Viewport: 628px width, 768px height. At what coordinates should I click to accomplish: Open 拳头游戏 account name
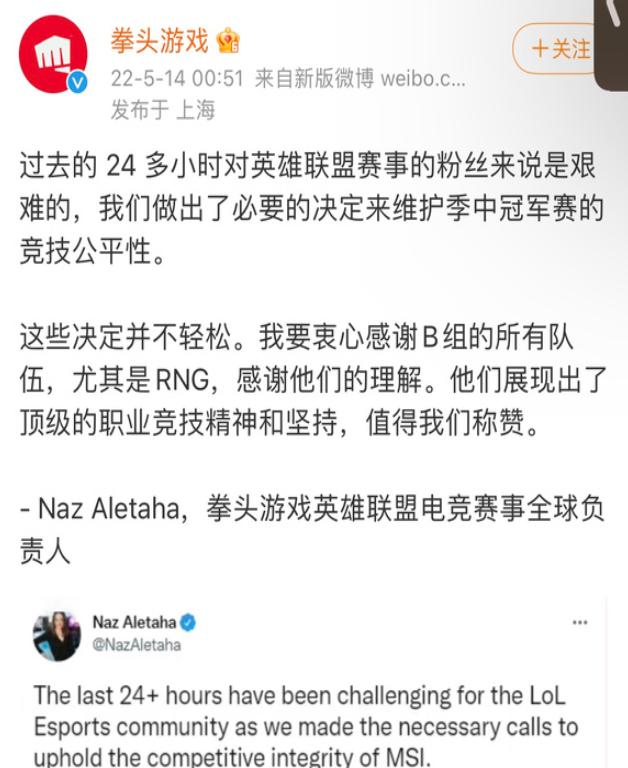click(159, 41)
